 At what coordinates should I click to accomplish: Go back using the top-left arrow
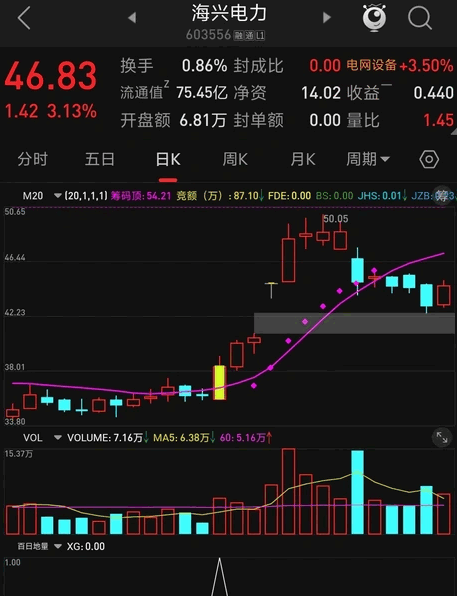pyautogui.click(x=24, y=18)
